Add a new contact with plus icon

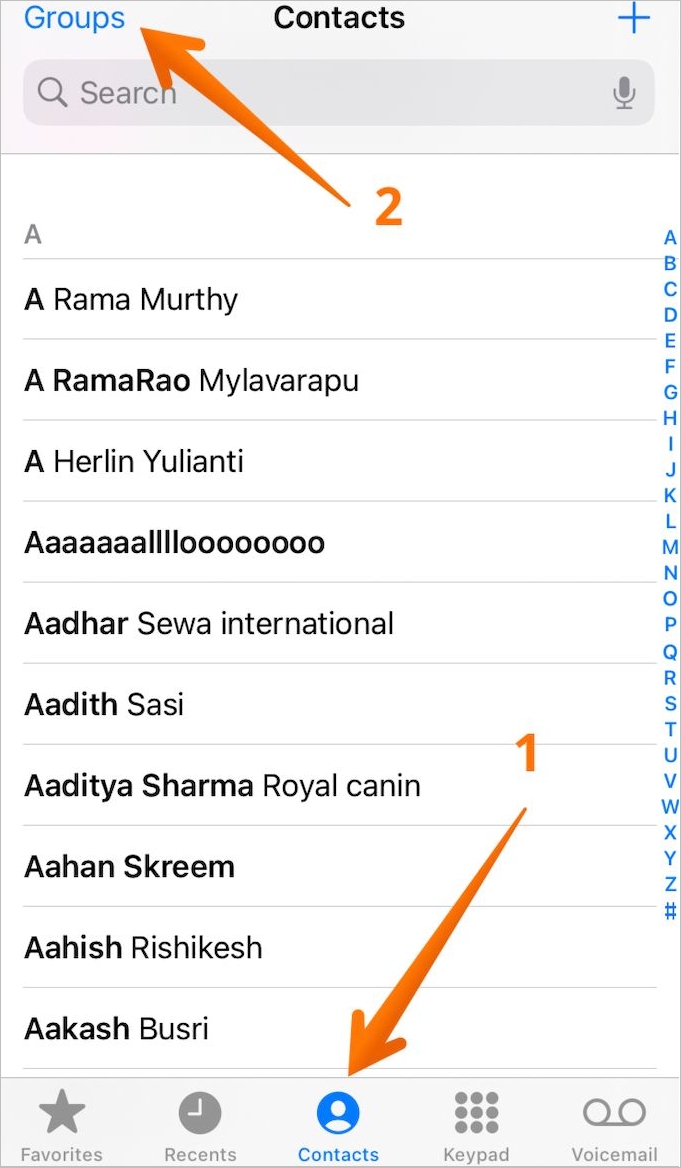pos(634,19)
